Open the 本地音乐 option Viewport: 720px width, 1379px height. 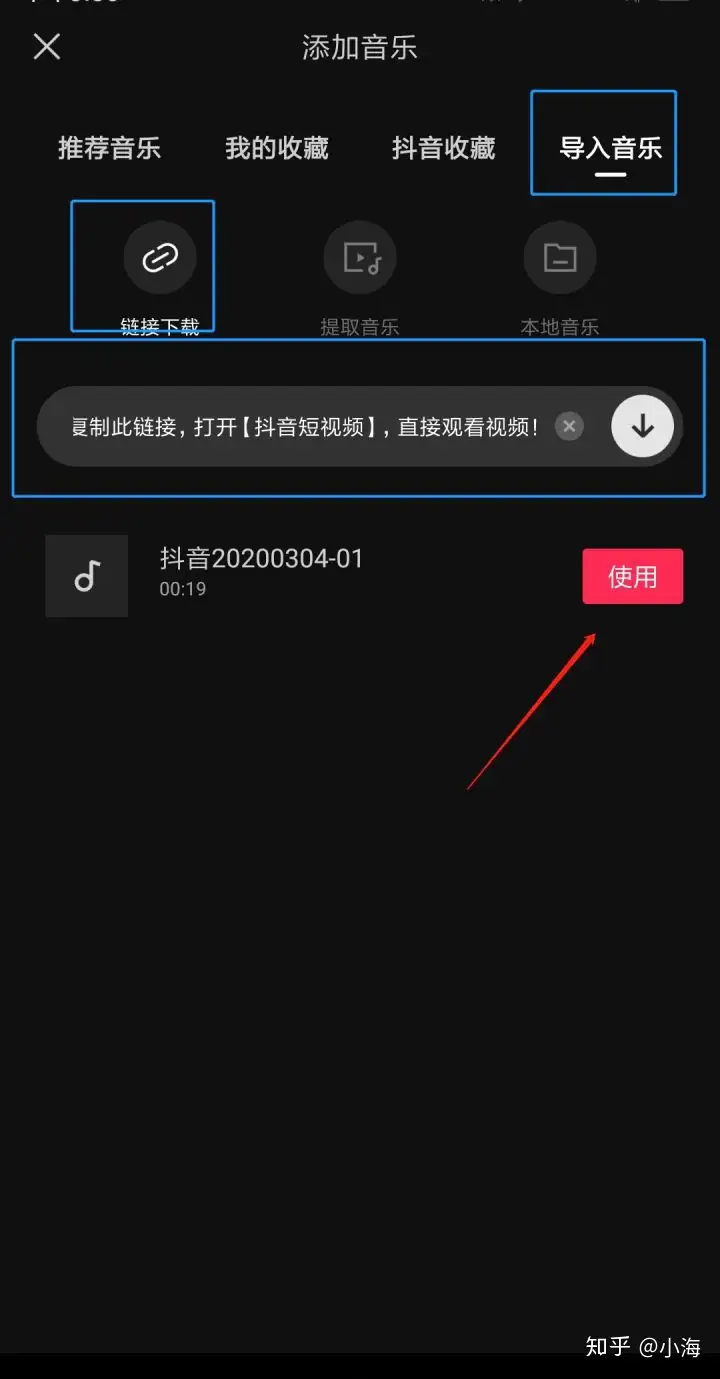[559, 259]
